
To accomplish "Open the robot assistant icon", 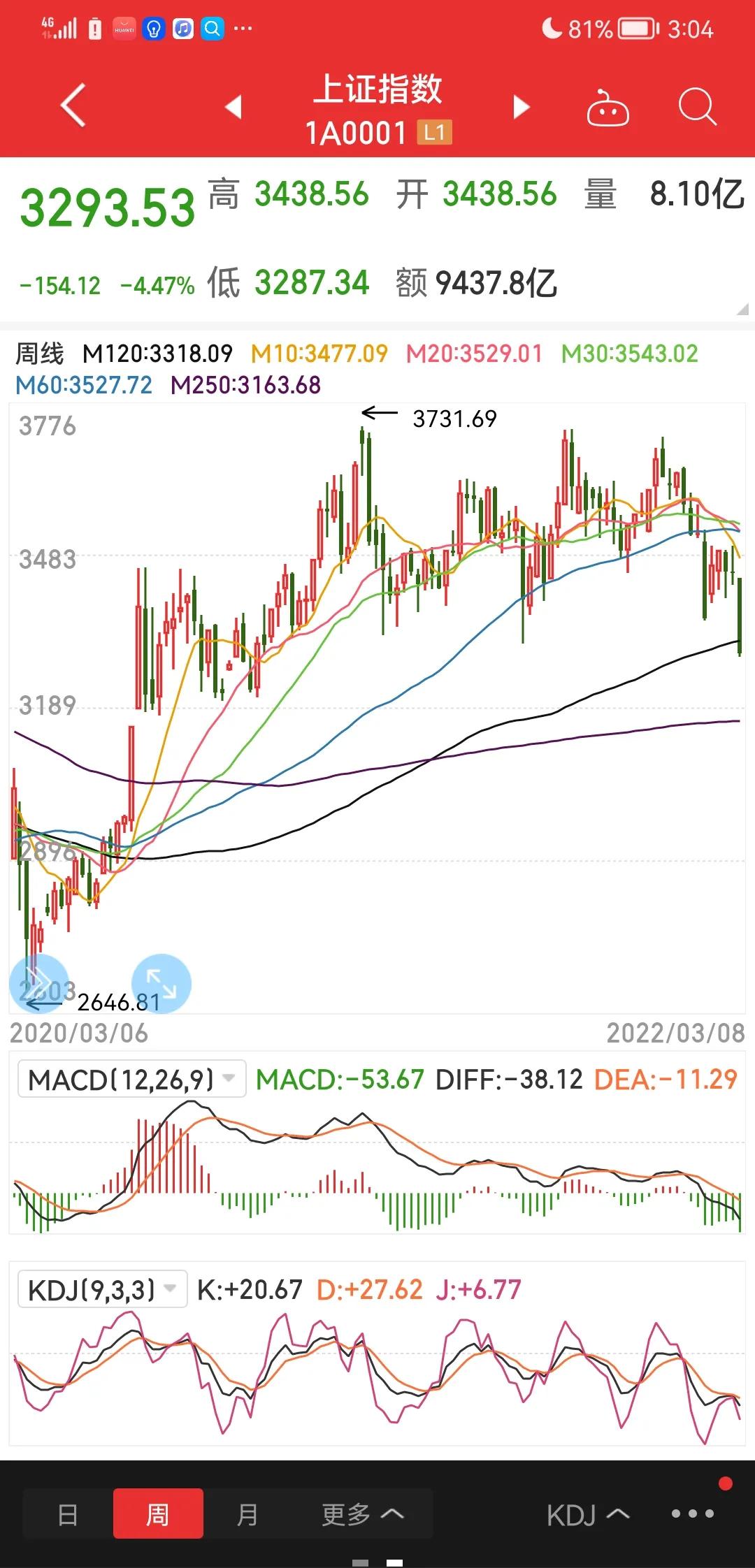I will tap(607, 108).
